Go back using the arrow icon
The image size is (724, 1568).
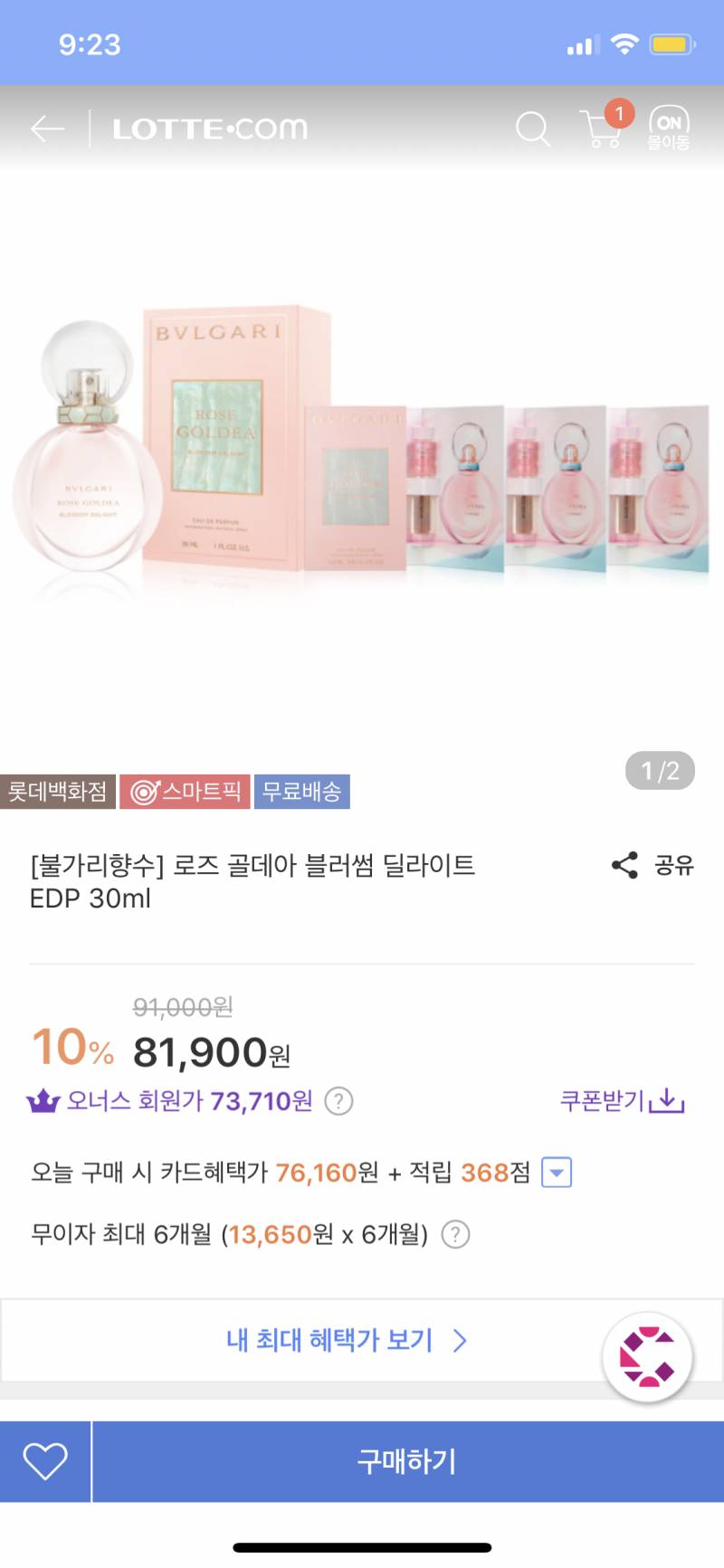tap(45, 128)
